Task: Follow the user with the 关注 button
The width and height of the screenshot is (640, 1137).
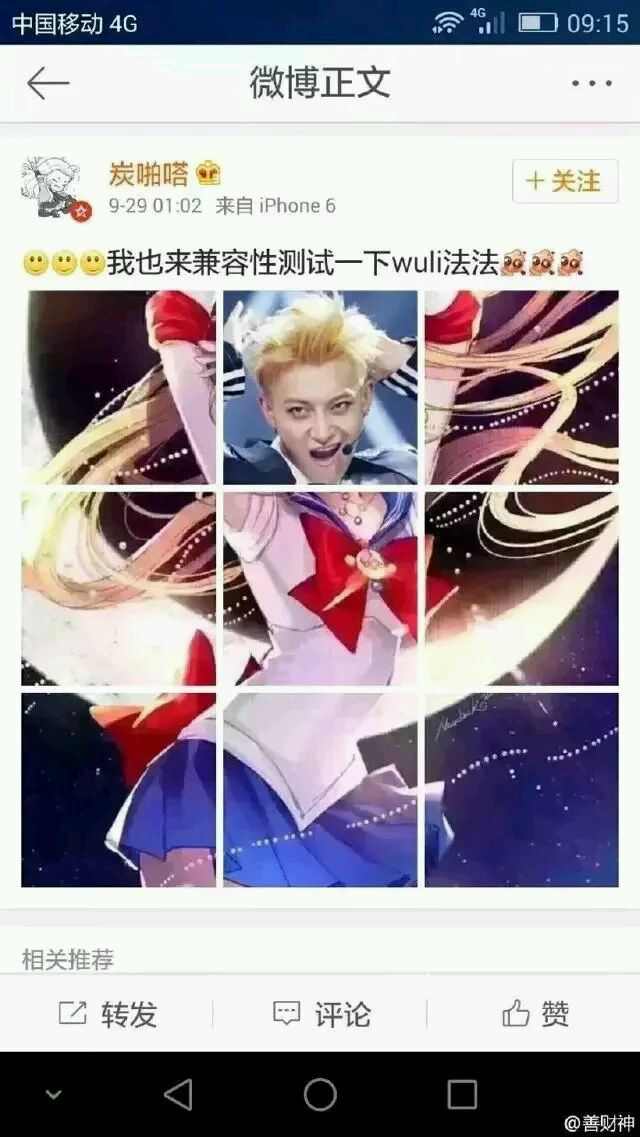Action: (x=565, y=181)
